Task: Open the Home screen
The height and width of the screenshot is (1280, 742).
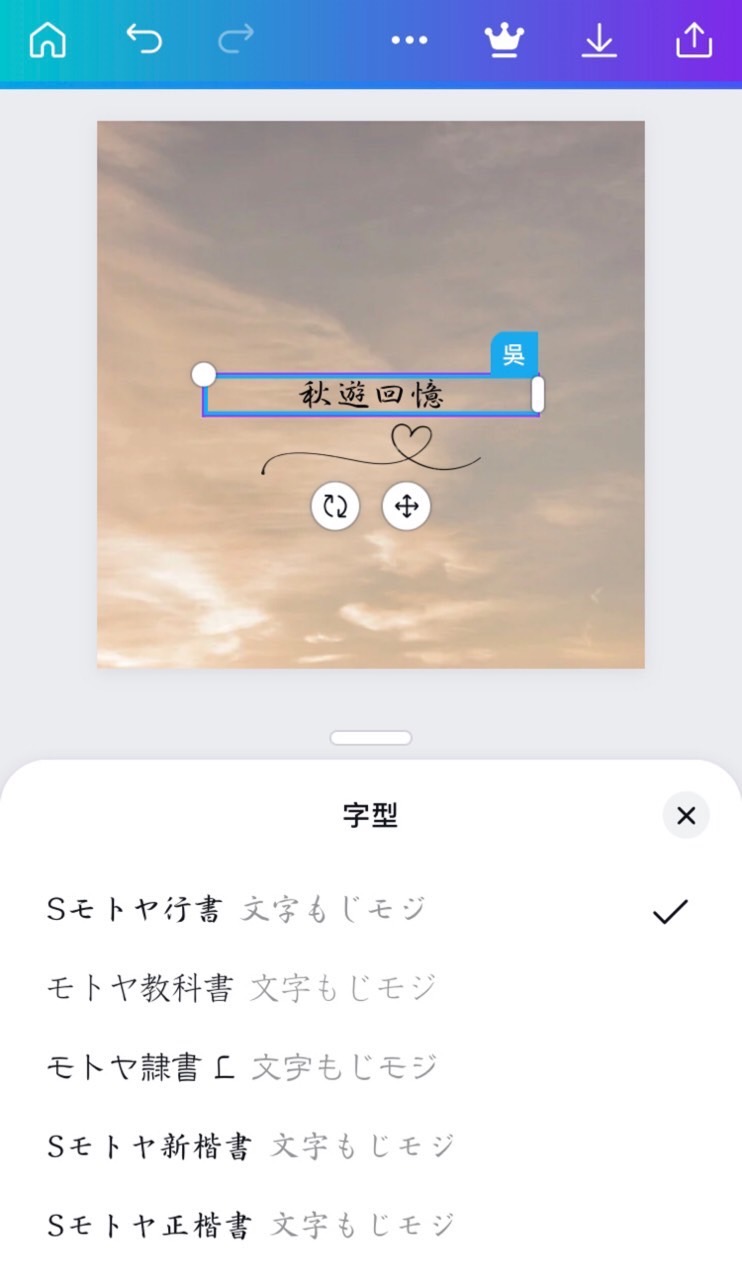Action: (47, 40)
